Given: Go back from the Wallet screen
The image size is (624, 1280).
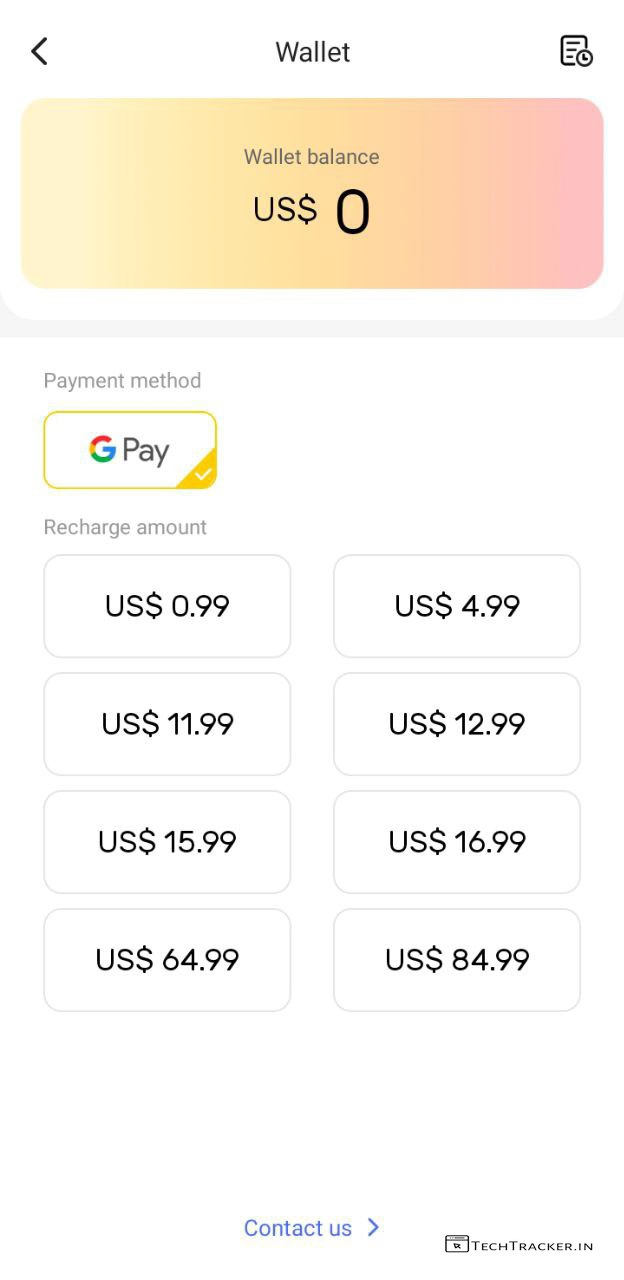Looking at the screenshot, I should (39, 51).
